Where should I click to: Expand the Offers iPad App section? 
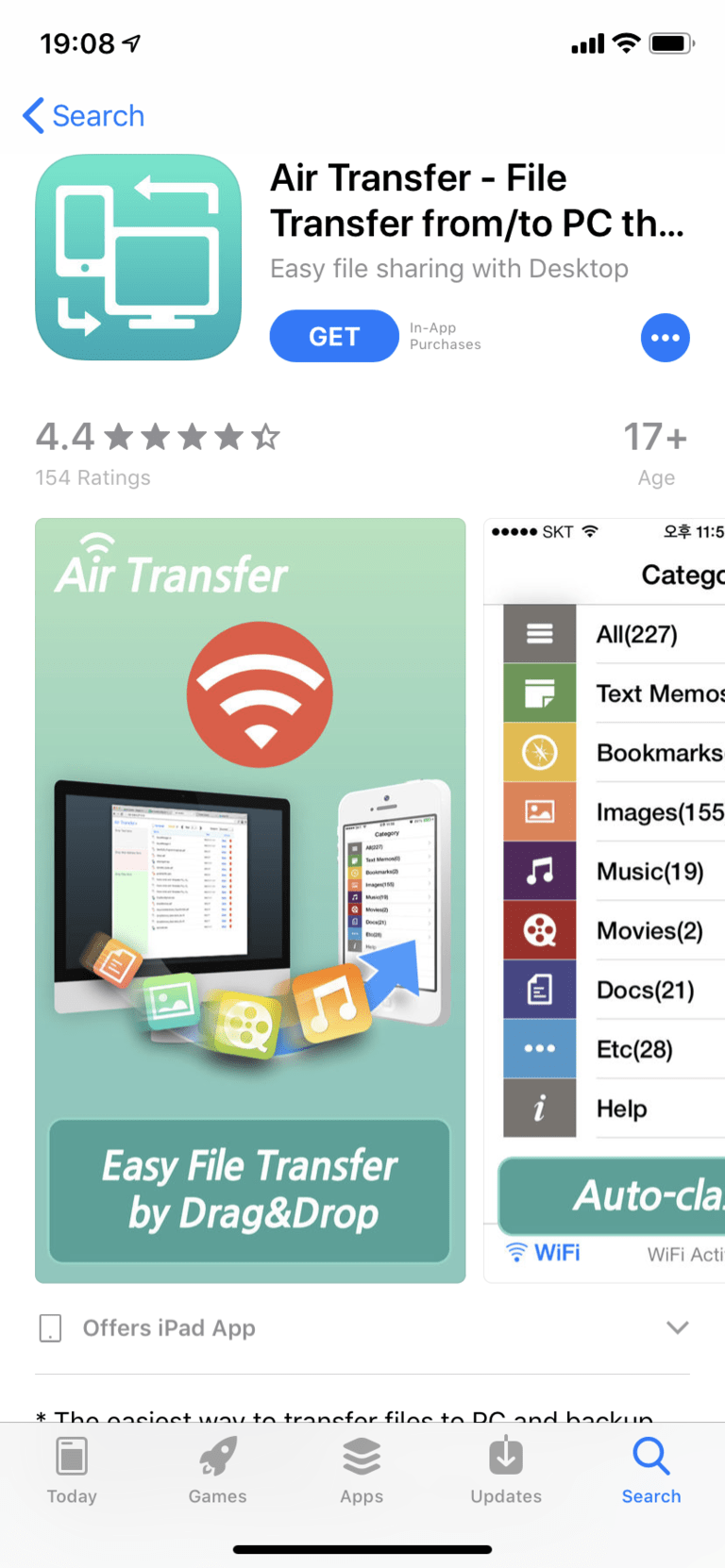[677, 1327]
